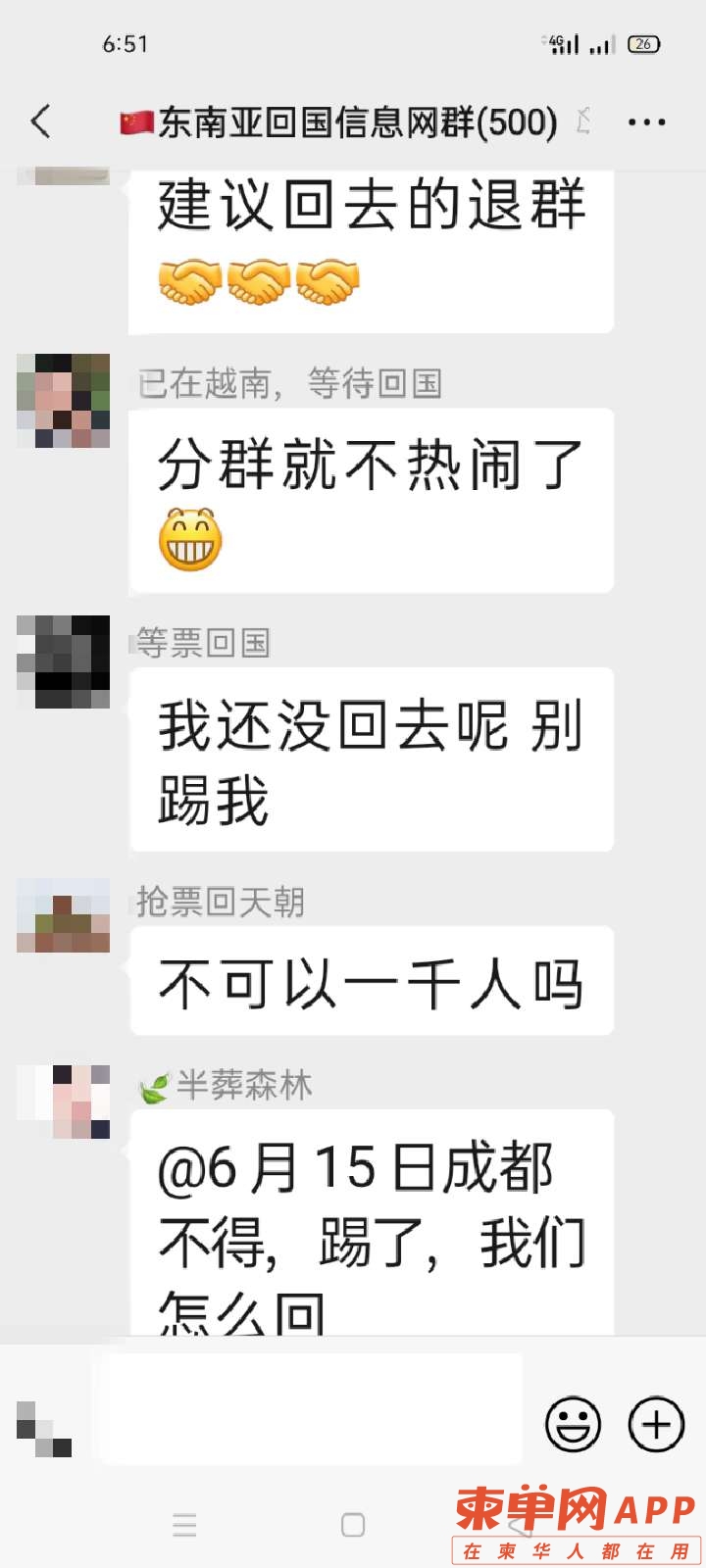Open the chat info overflow menu
This screenshot has height=1568, width=706.
pyautogui.click(x=646, y=122)
